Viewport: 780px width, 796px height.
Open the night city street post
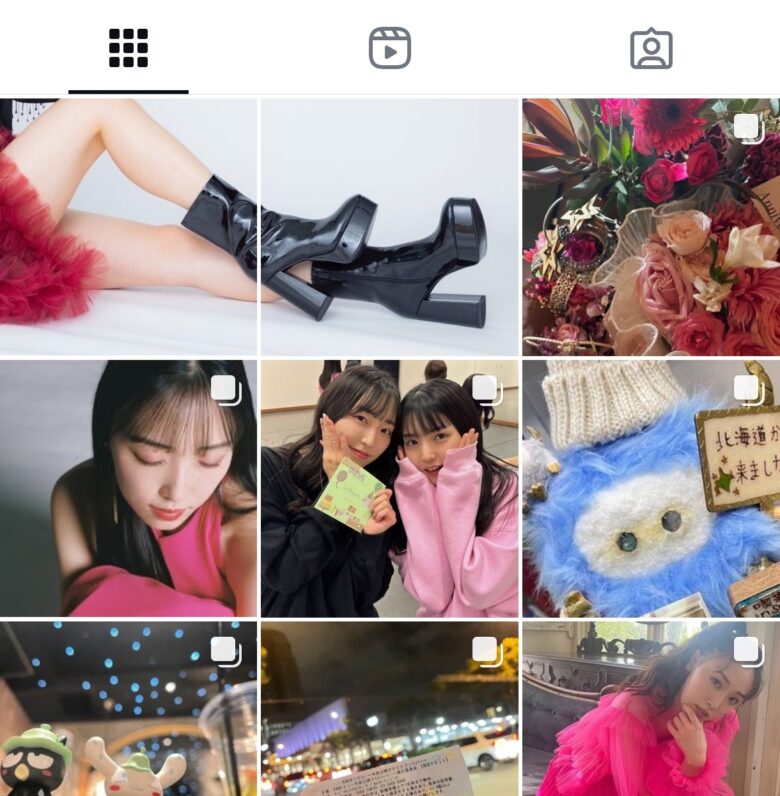click(390, 709)
